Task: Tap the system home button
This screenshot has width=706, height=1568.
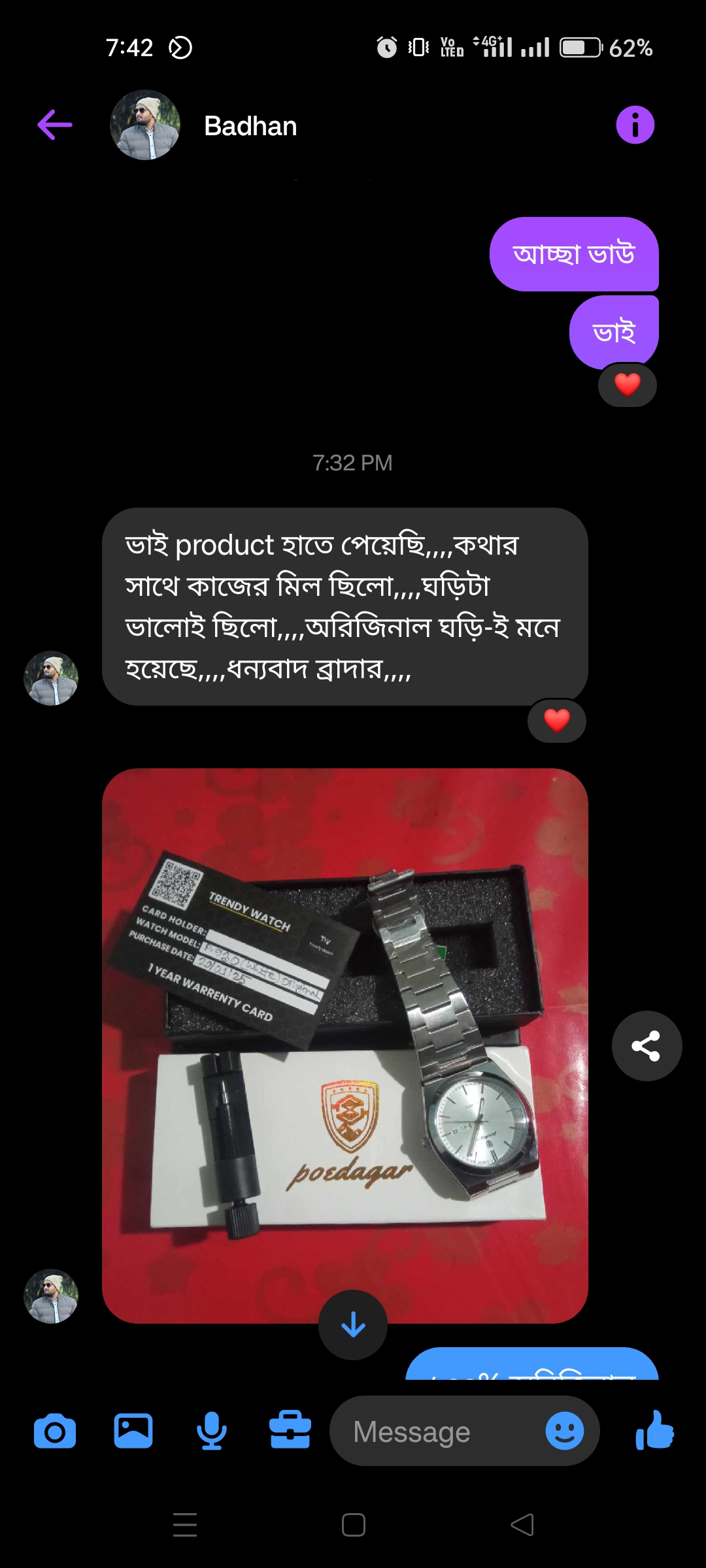Action: coord(353,1525)
